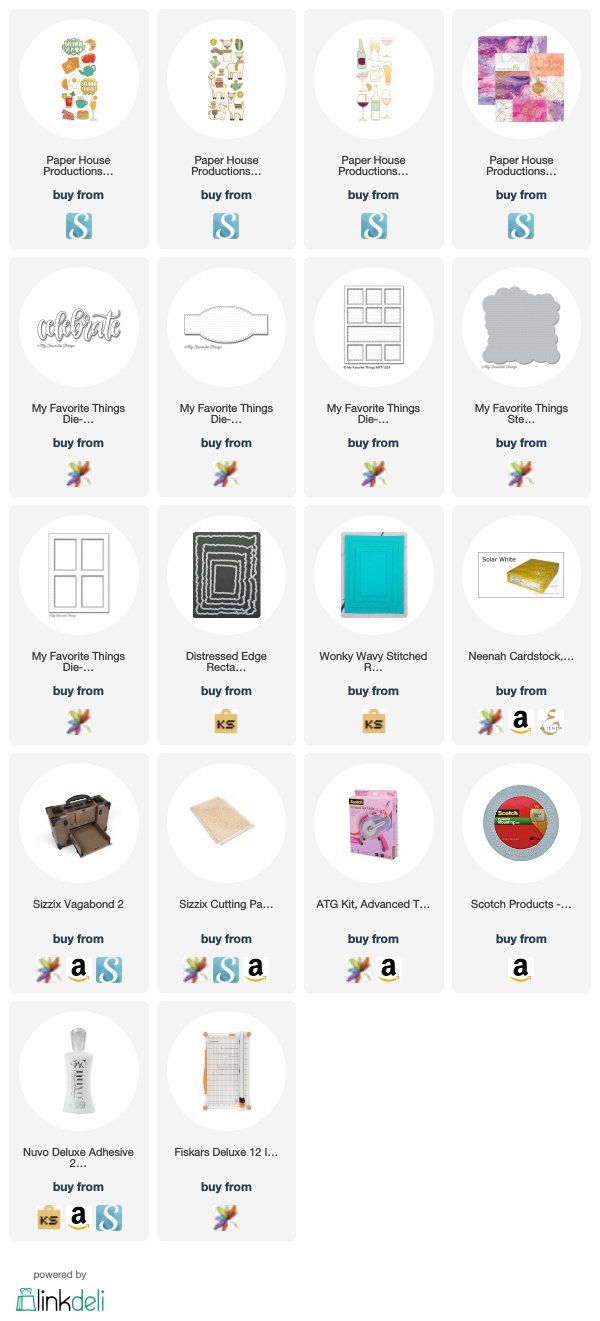Visit the linkdeli website link
Screen dimensions: 600x1321
tap(60, 1299)
